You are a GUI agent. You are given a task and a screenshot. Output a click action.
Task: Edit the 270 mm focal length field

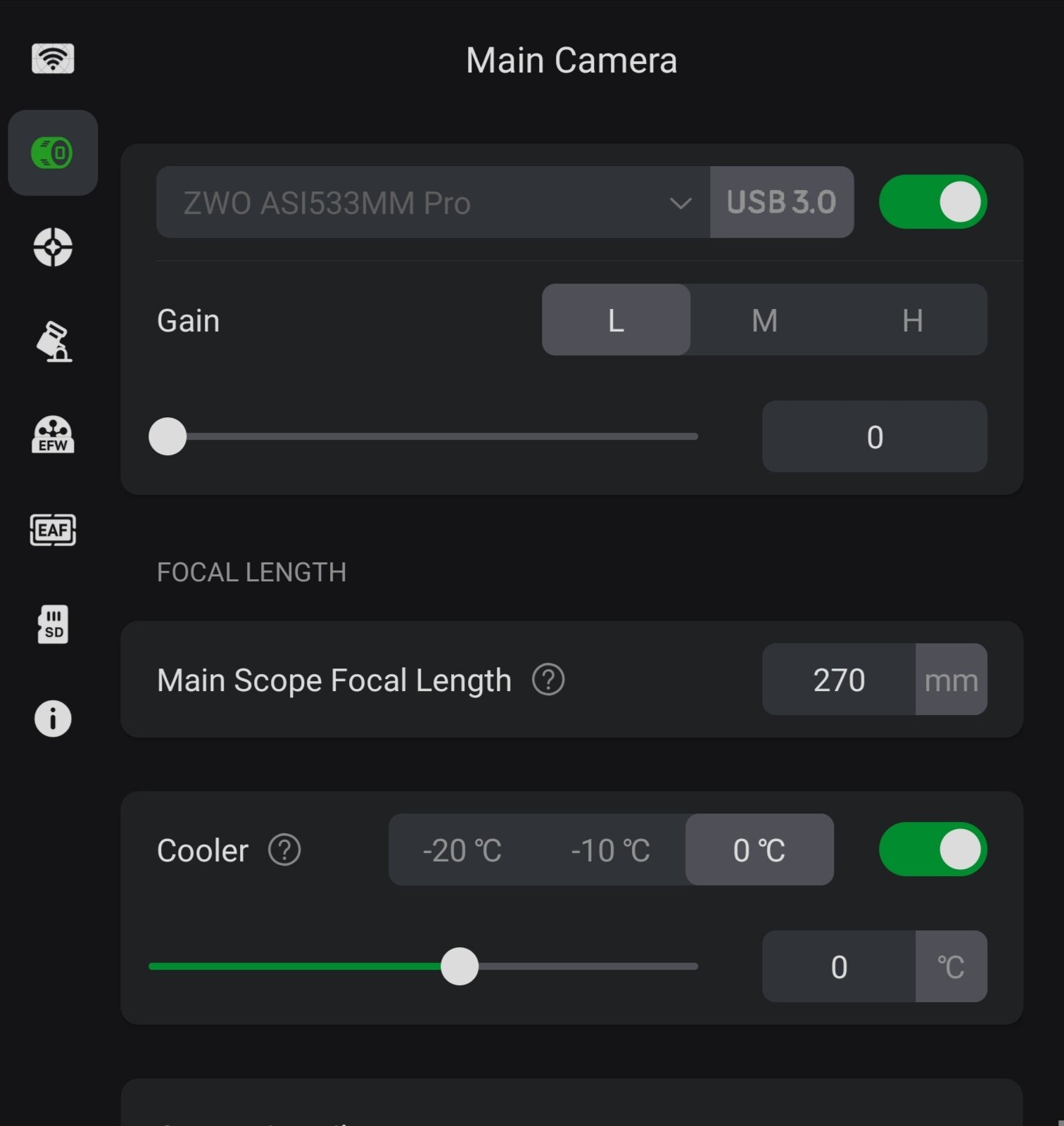[x=839, y=680]
